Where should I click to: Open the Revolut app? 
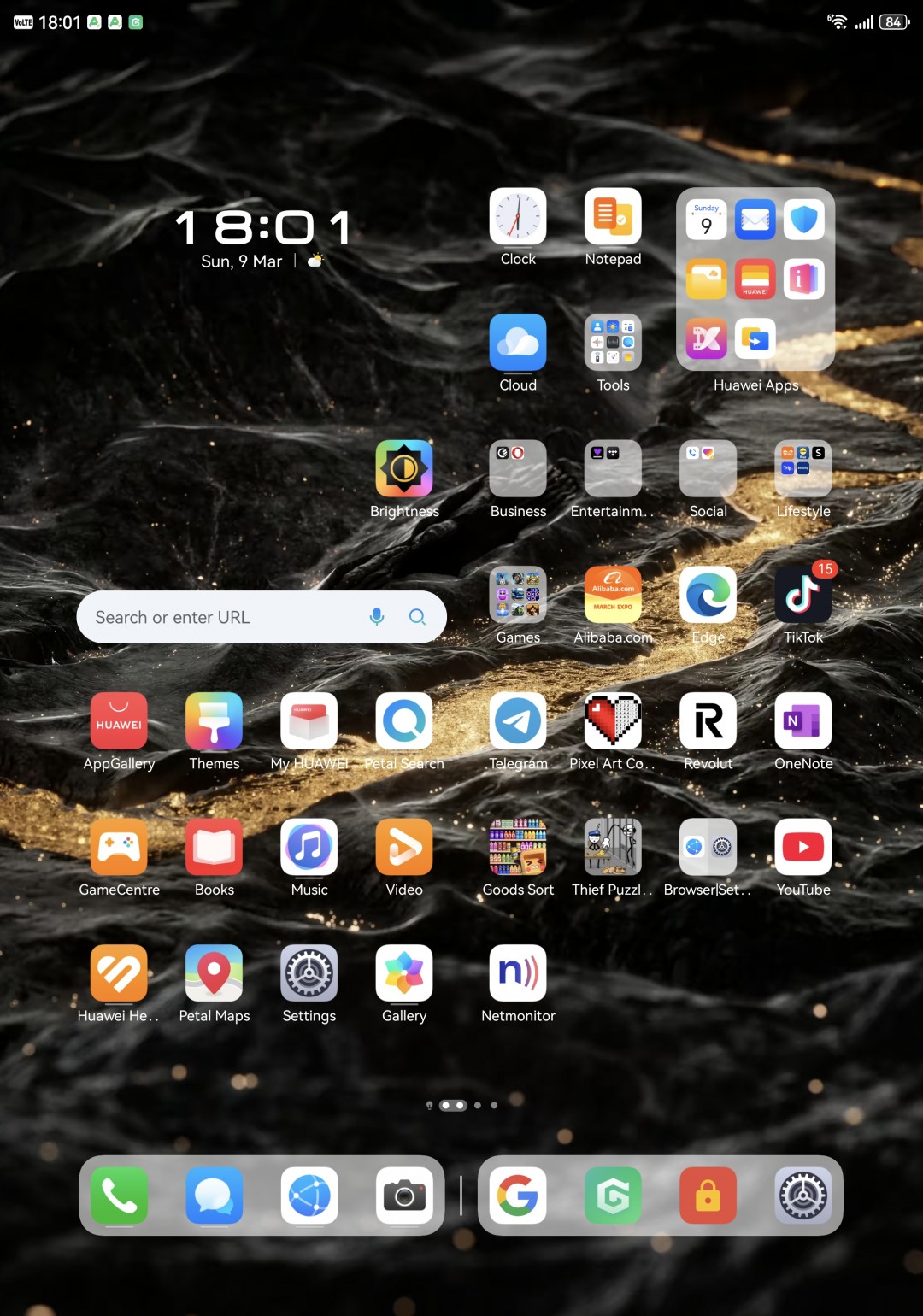(x=708, y=720)
